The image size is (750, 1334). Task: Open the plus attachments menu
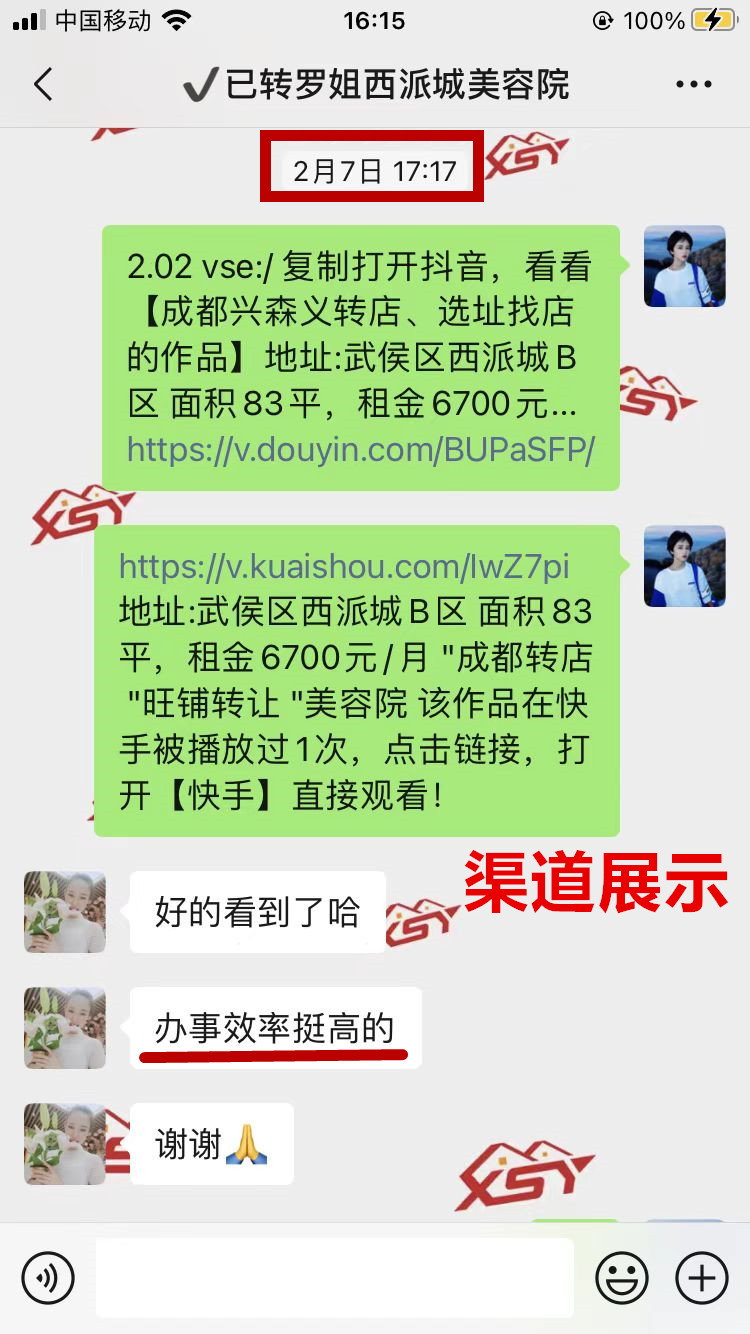701,1277
